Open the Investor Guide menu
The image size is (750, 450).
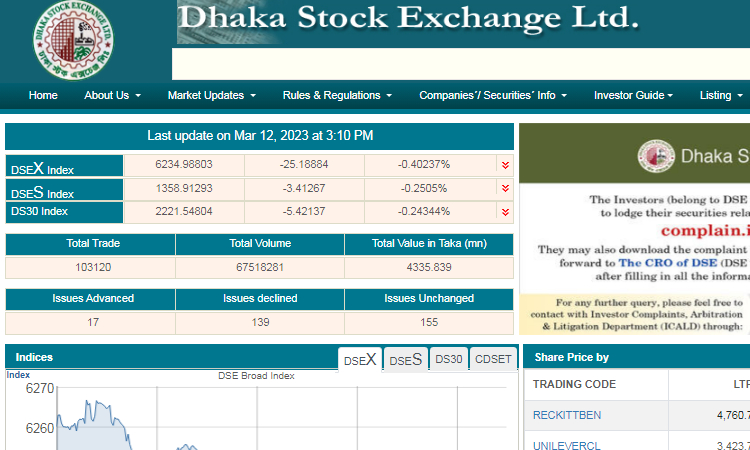click(x=633, y=95)
